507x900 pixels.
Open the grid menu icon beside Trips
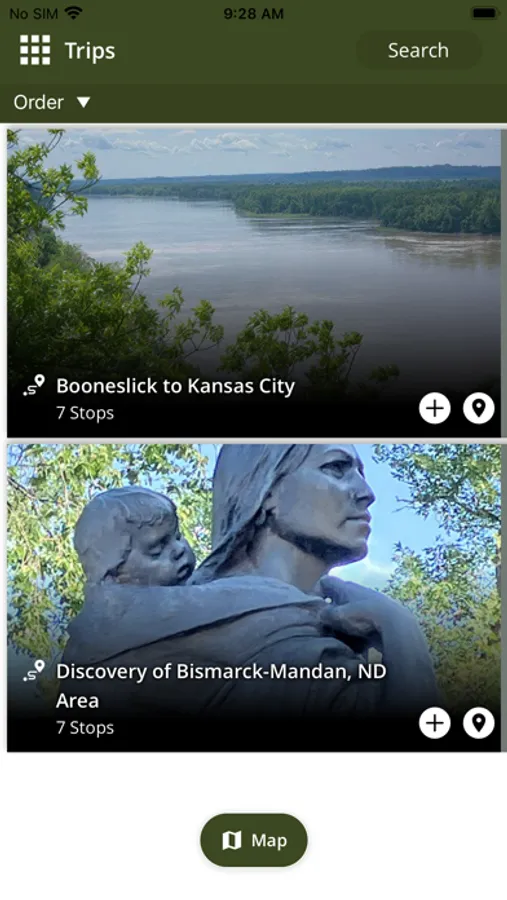pyautogui.click(x=35, y=50)
